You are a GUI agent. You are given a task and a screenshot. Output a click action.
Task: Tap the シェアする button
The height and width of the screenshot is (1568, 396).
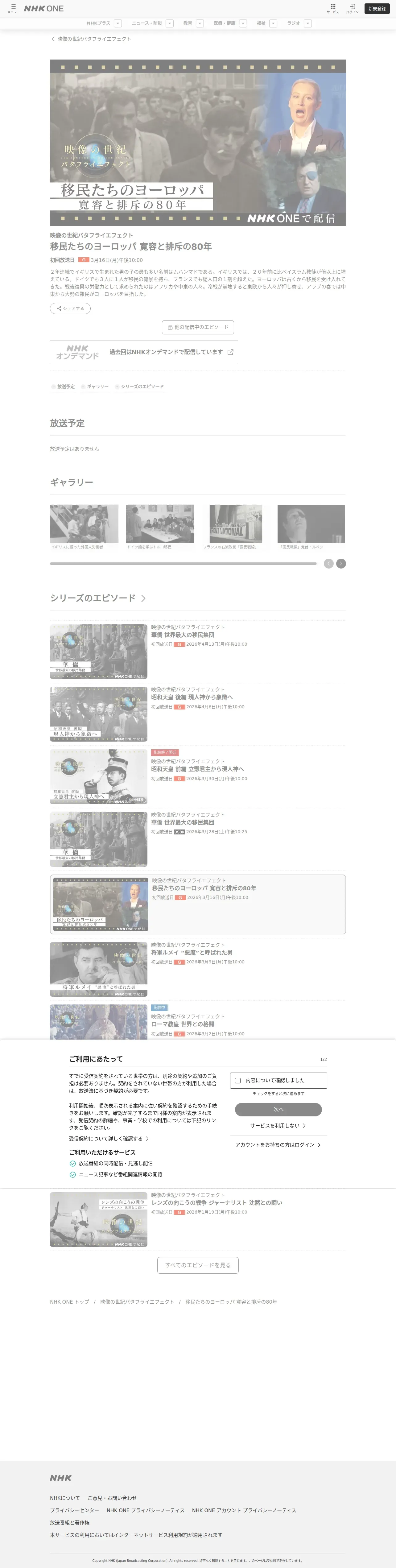tap(70, 308)
